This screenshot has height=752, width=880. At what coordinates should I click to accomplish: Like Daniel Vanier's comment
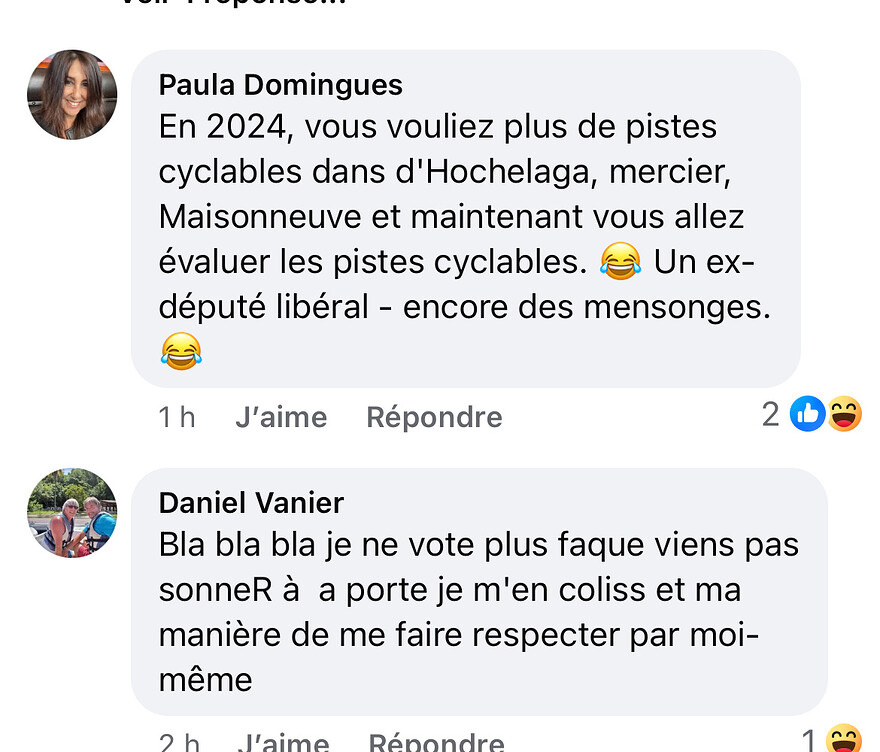[283, 742]
